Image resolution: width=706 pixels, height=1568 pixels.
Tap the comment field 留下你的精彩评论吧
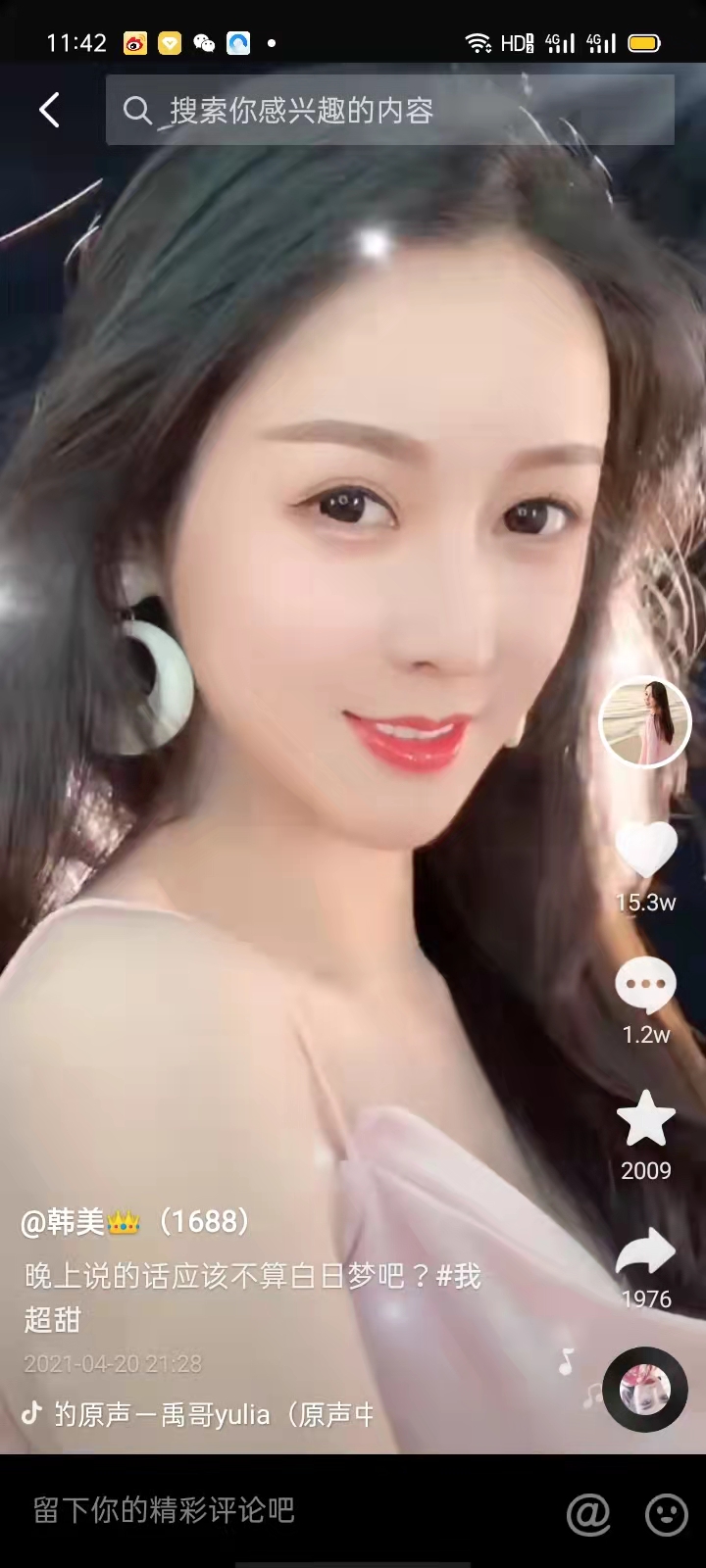click(165, 1510)
